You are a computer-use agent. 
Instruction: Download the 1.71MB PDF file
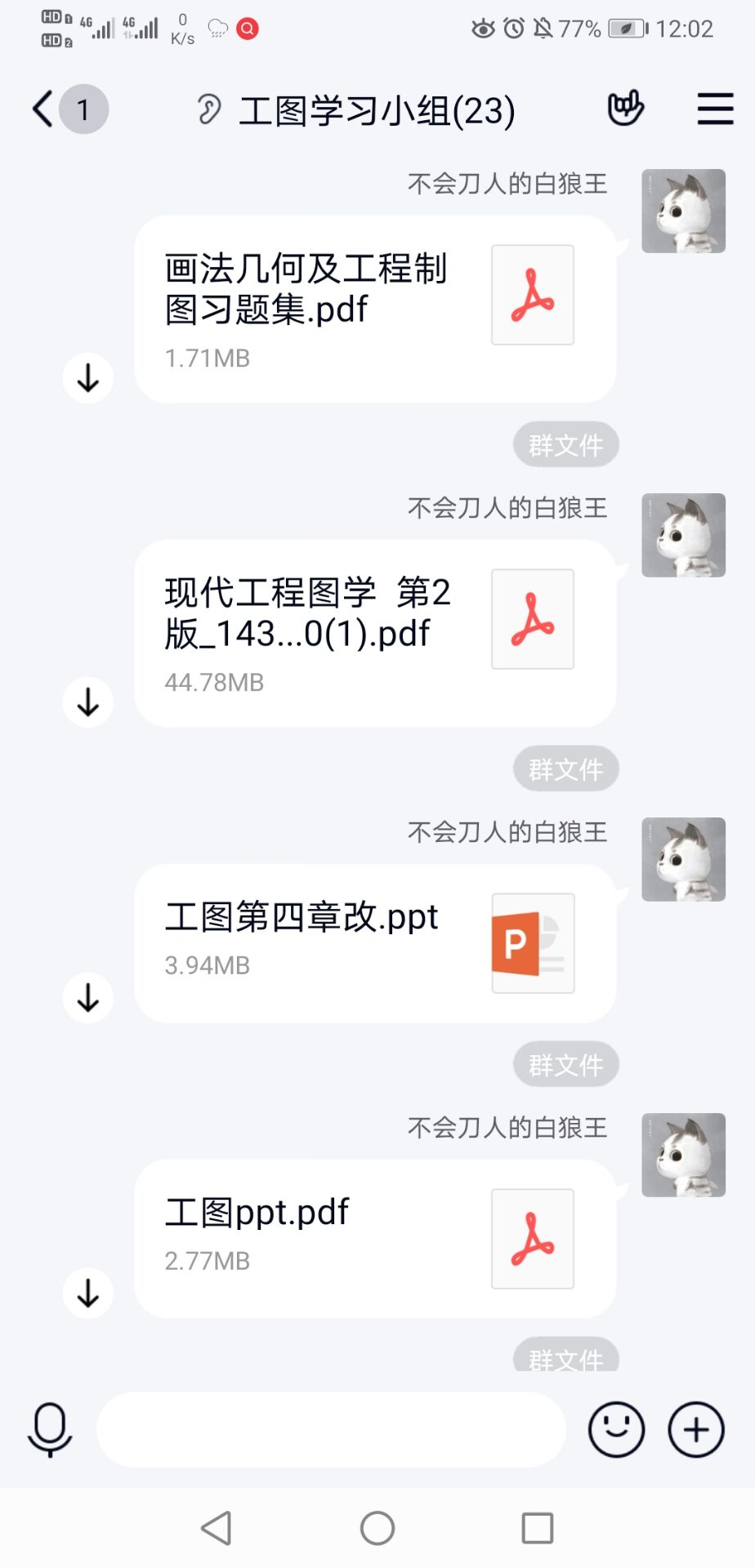(88, 378)
